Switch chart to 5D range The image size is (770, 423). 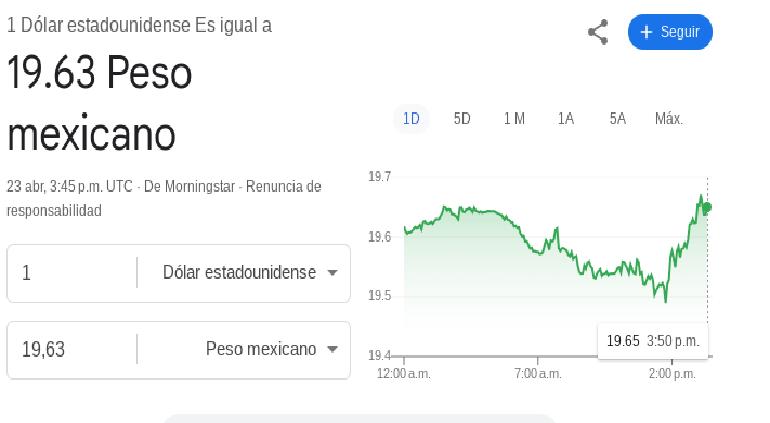(462, 118)
